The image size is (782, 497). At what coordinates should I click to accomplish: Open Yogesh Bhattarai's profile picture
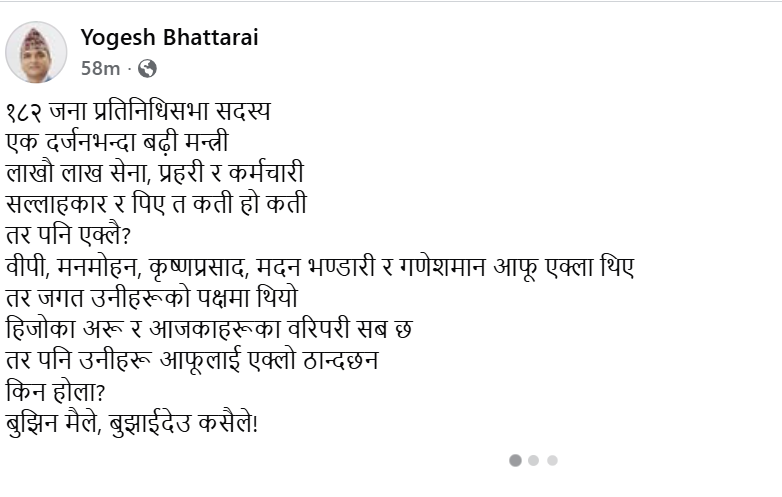[36, 52]
